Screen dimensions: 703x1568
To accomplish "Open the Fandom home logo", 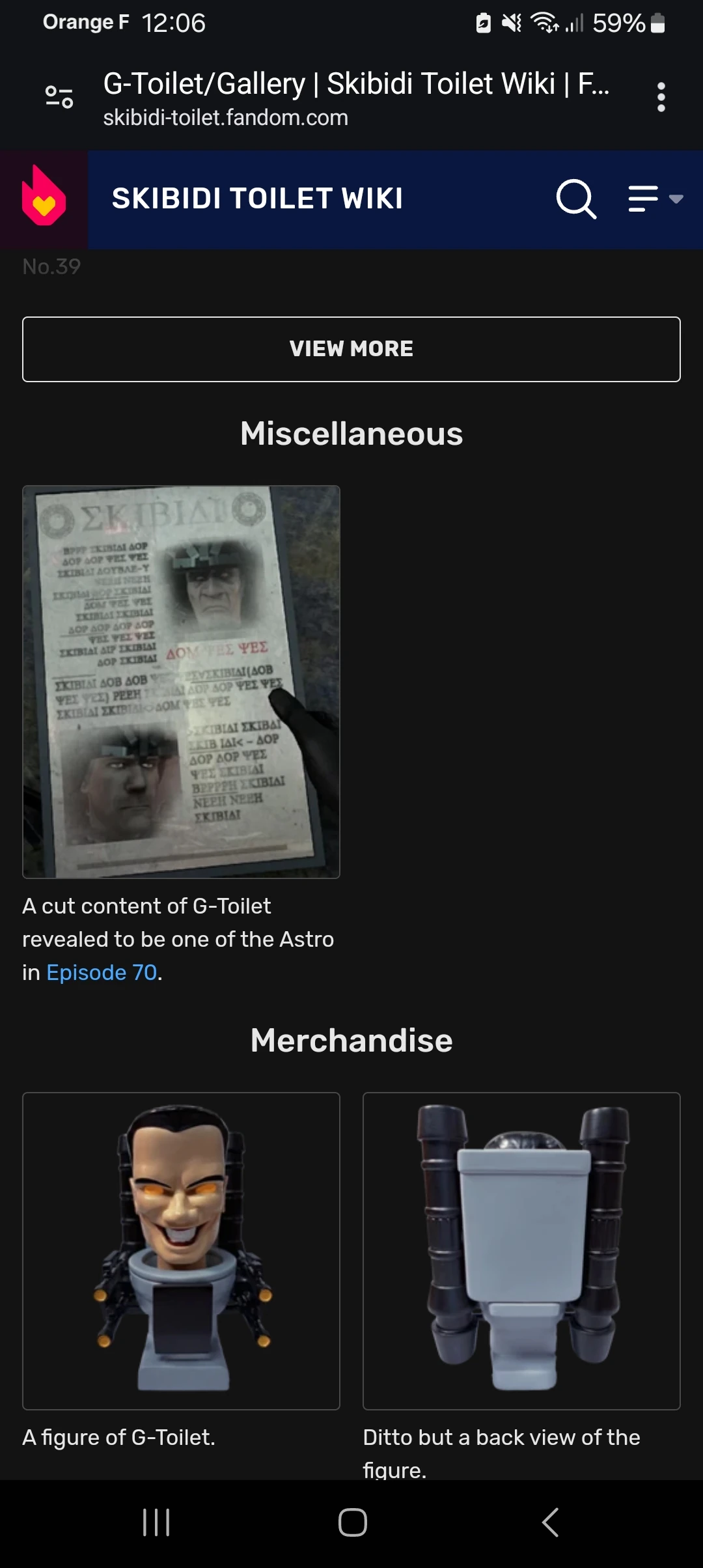I will 44,198.
